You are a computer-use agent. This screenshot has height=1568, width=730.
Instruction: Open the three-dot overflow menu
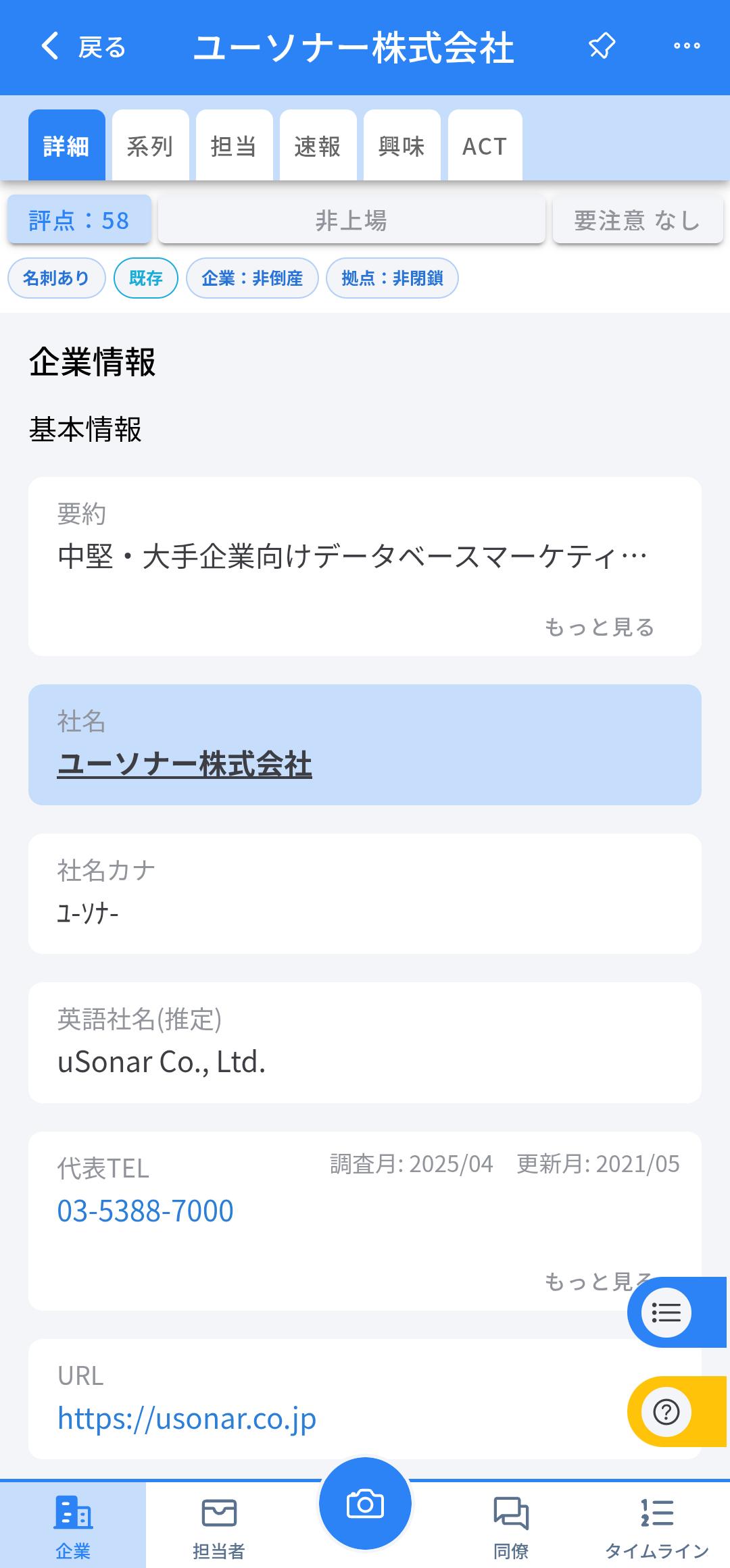(687, 47)
